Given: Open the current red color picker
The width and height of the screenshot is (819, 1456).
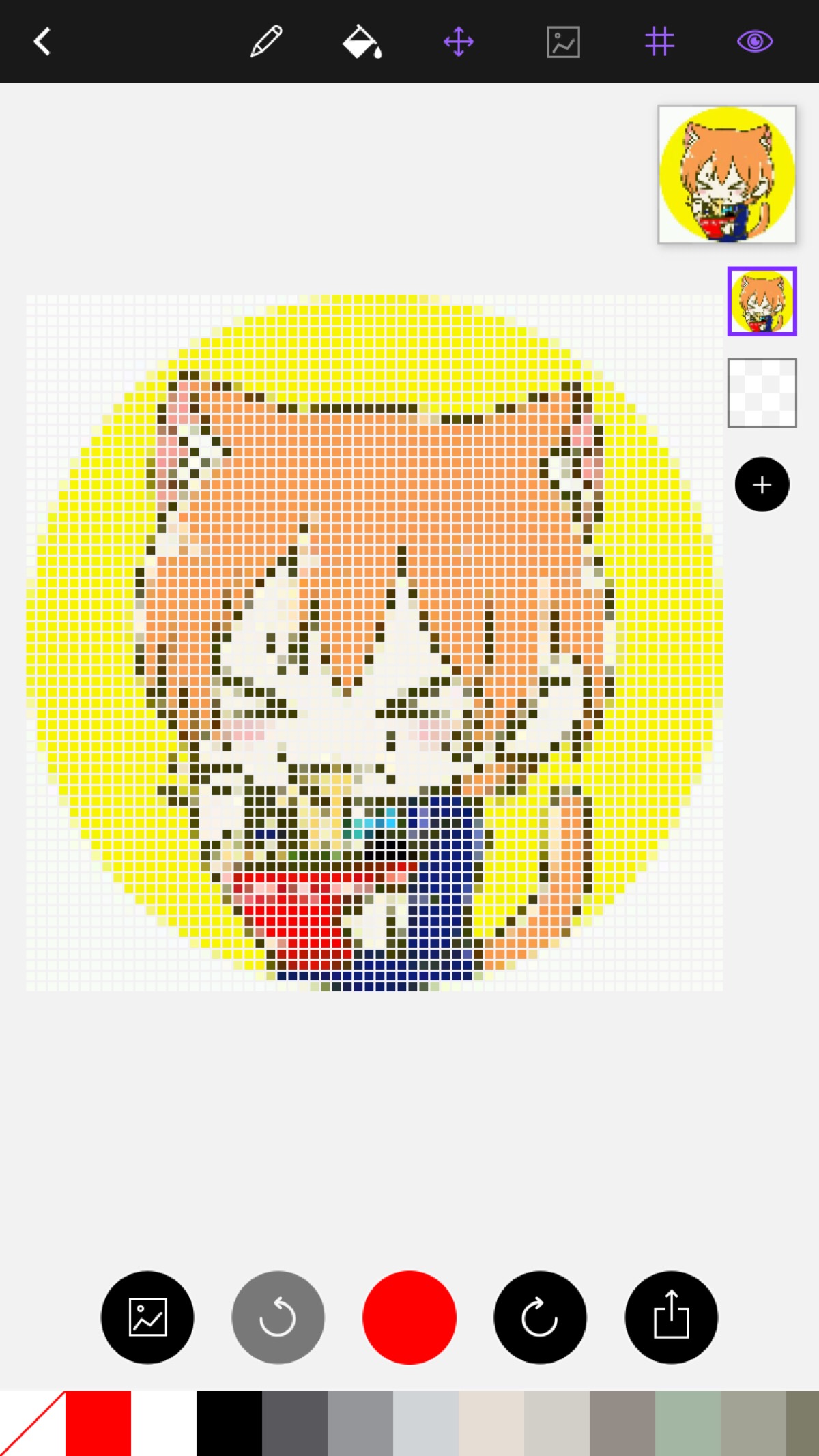Looking at the screenshot, I should coord(409,1317).
